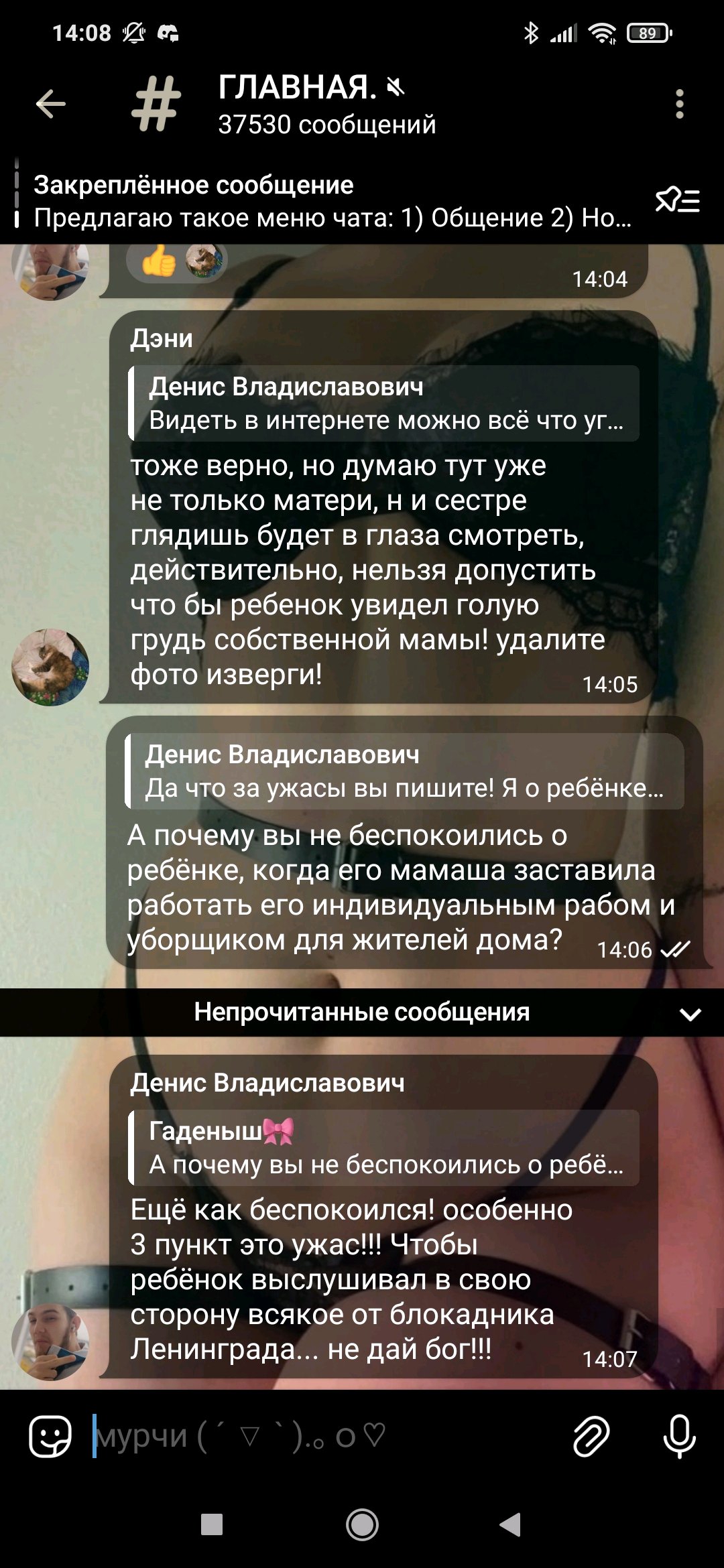Go back from the ГЛАВНАЯ chat
Viewport: 724px width, 1568px height.
(x=51, y=104)
